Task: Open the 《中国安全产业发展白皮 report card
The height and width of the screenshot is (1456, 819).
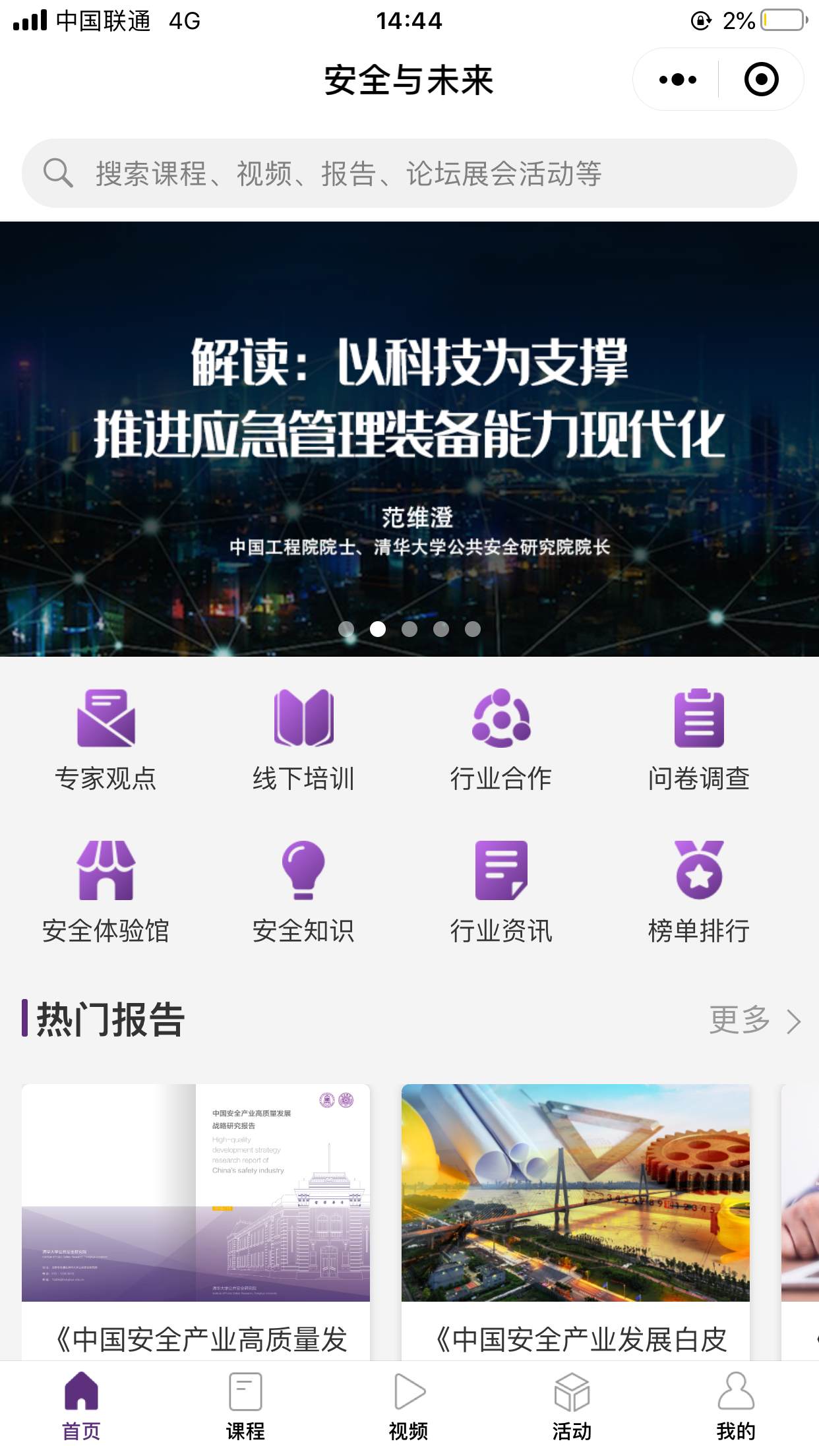Action: 575,1220
